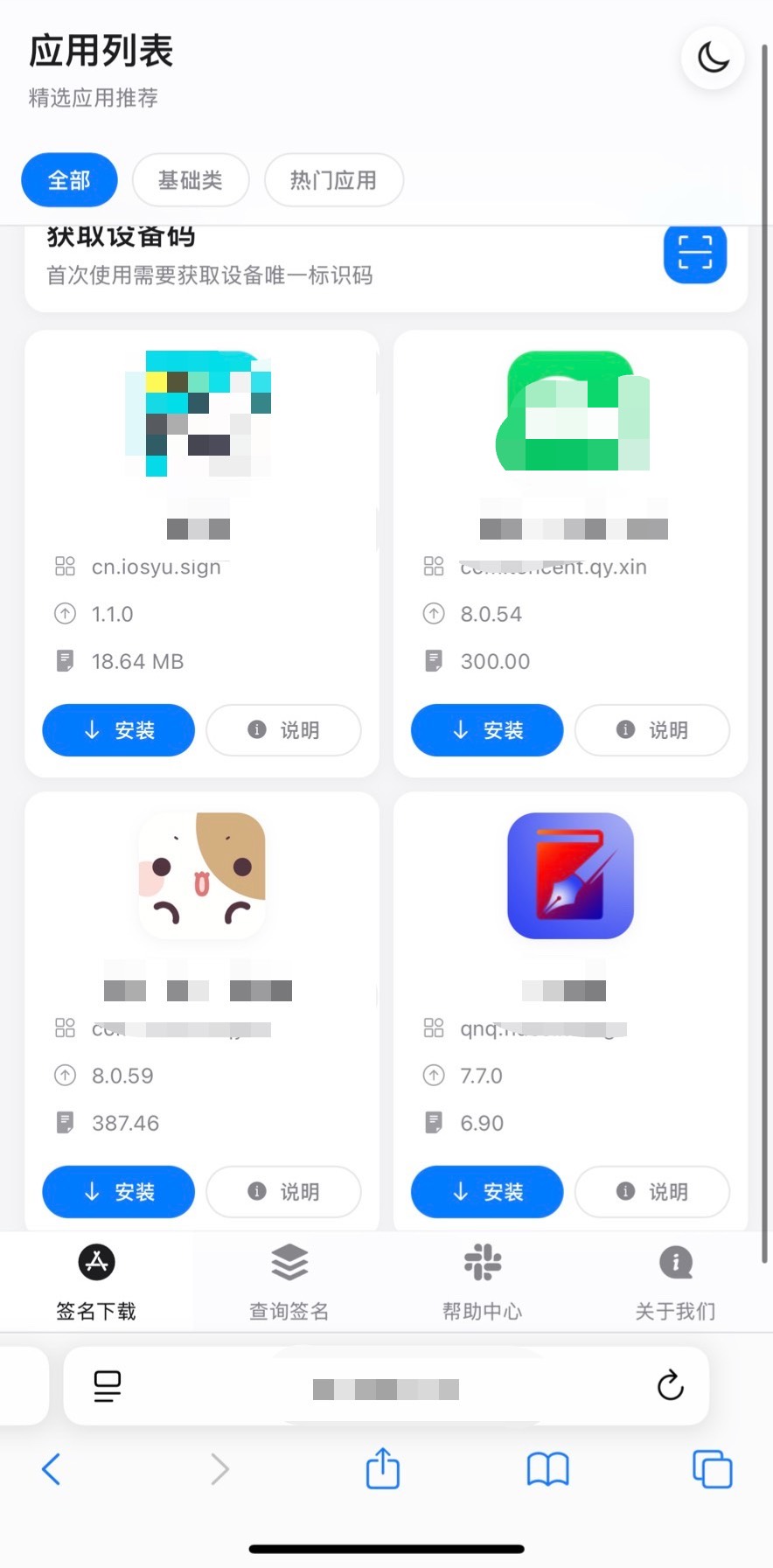
Task: Open 说明 for the 387.46 app
Action: point(283,1191)
